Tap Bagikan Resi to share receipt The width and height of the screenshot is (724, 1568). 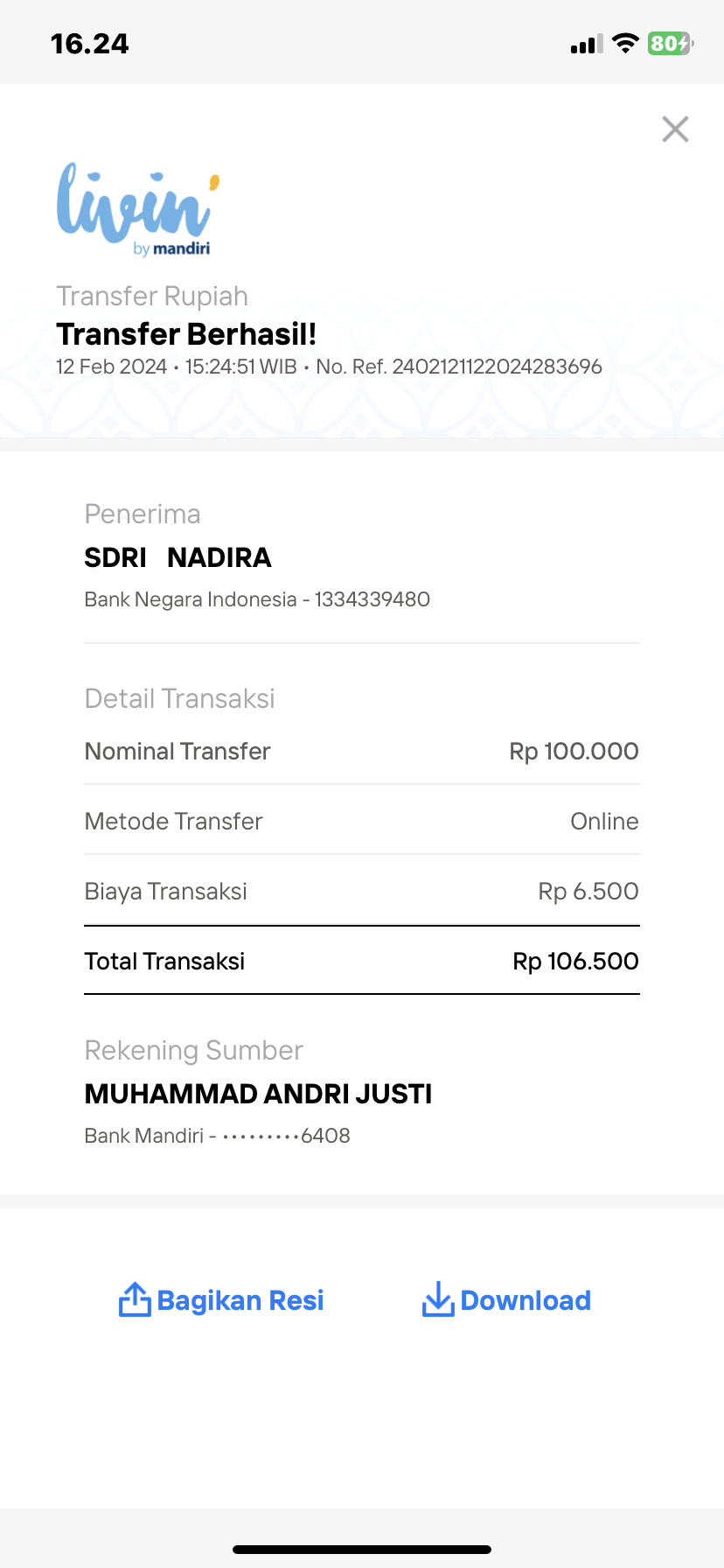[221, 1300]
